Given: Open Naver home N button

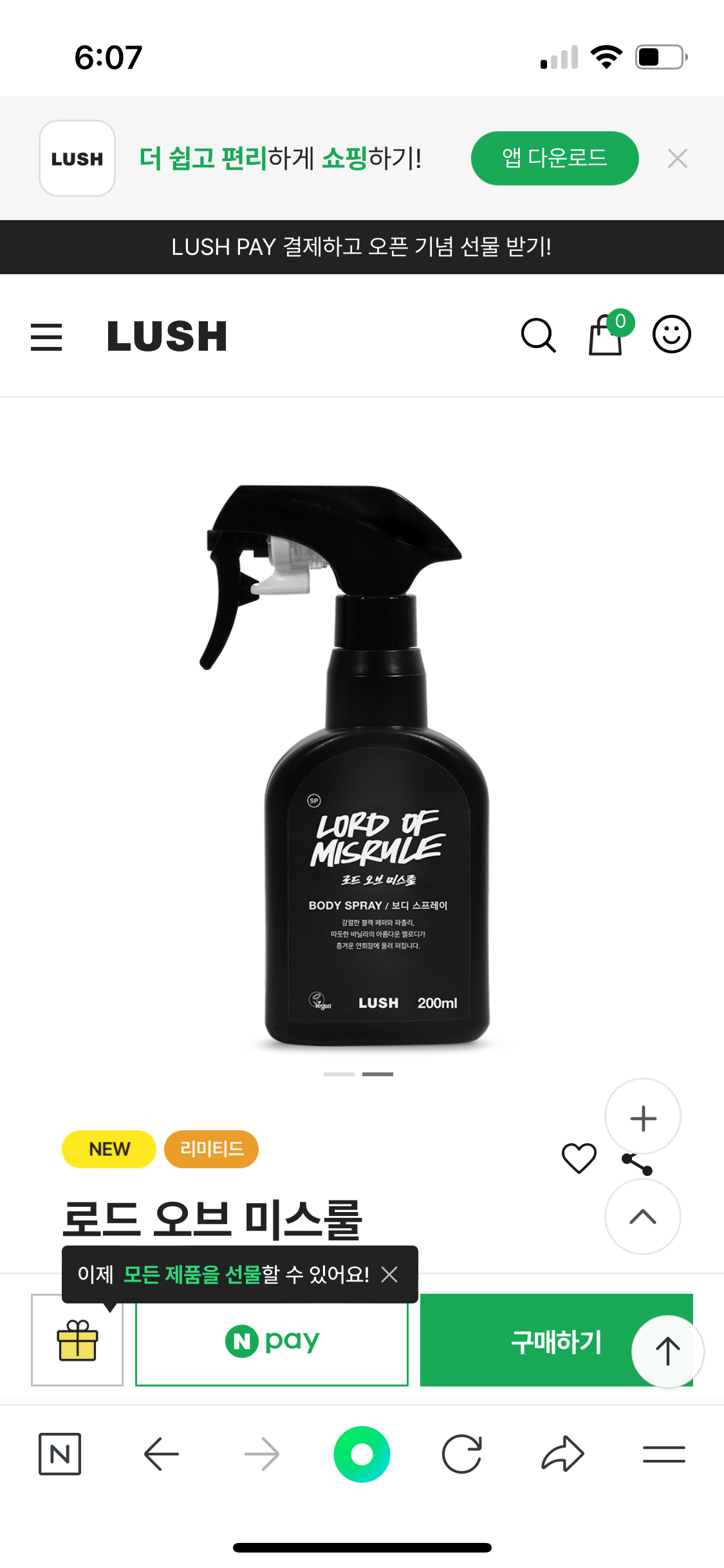Looking at the screenshot, I should tap(60, 1454).
